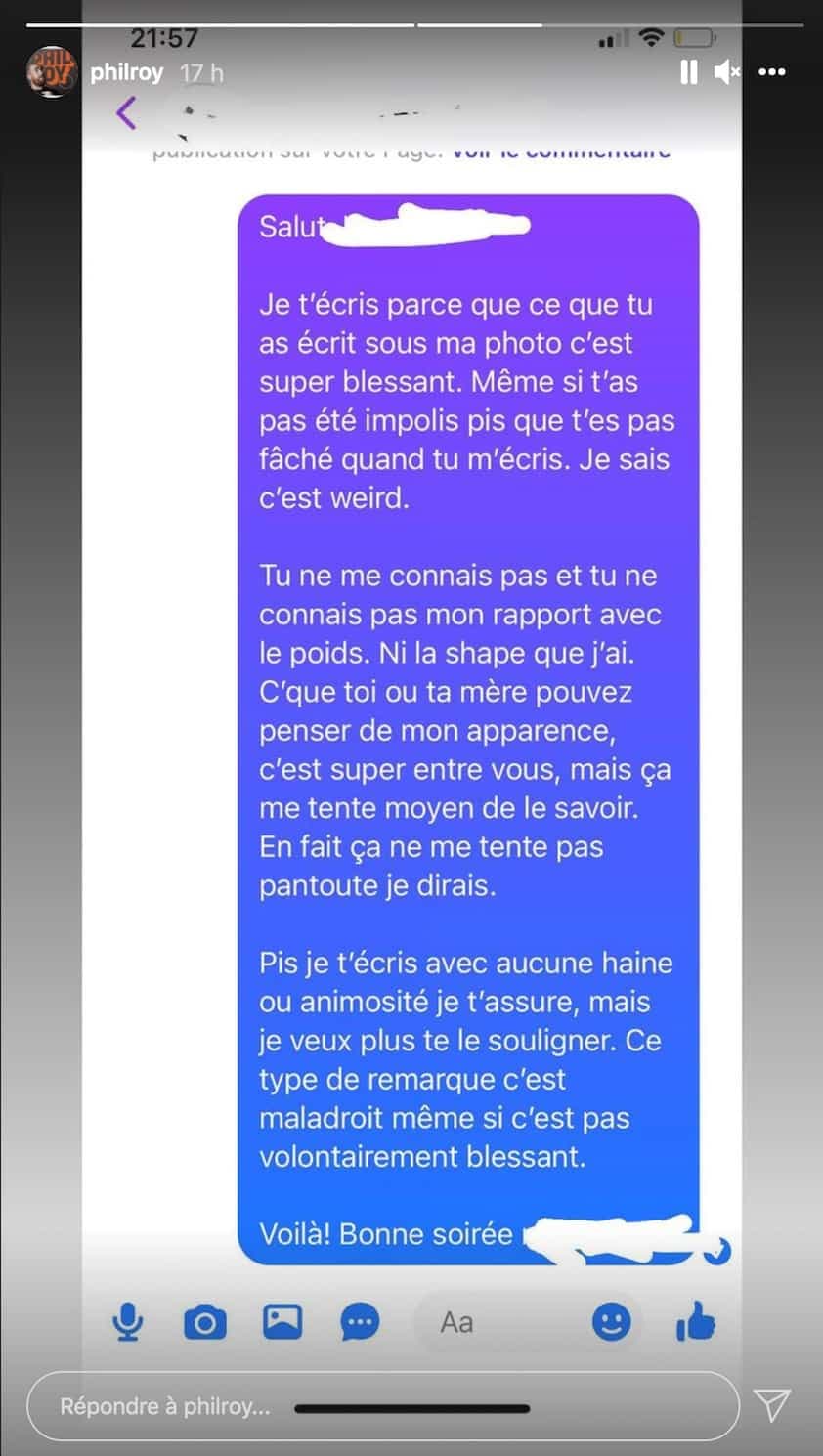Focus the Répondre à philroy reply field
The width and height of the screenshot is (823, 1456).
tap(383, 1406)
